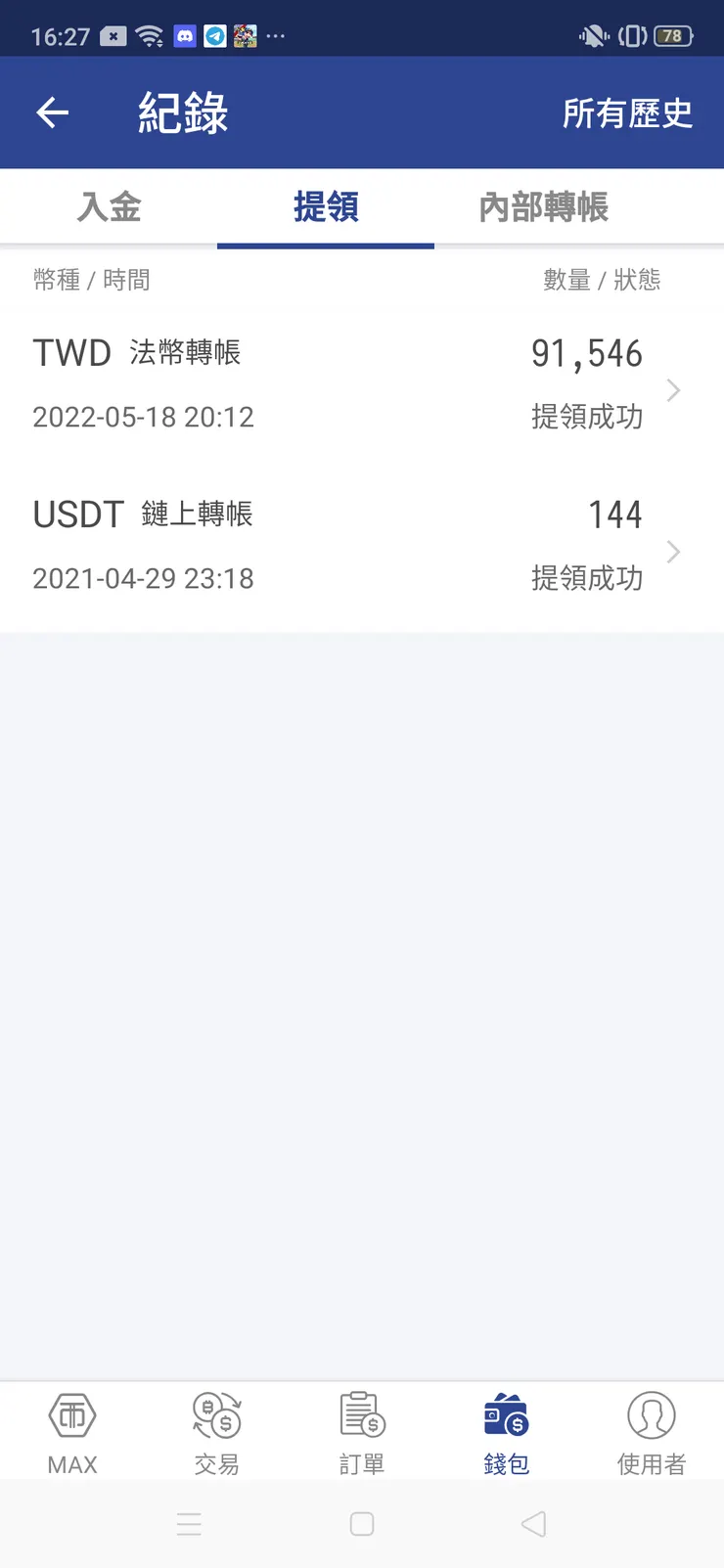Switch to the 入金 deposit tab
Image resolution: width=724 pixels, height=1568 pixels.
pyautogui.click(x=108, y=206)
